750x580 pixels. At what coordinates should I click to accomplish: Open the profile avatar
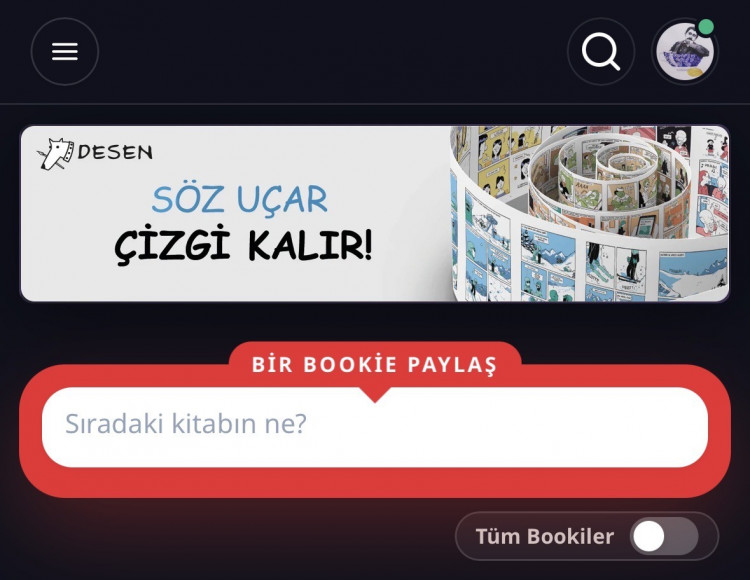point(685,52)
